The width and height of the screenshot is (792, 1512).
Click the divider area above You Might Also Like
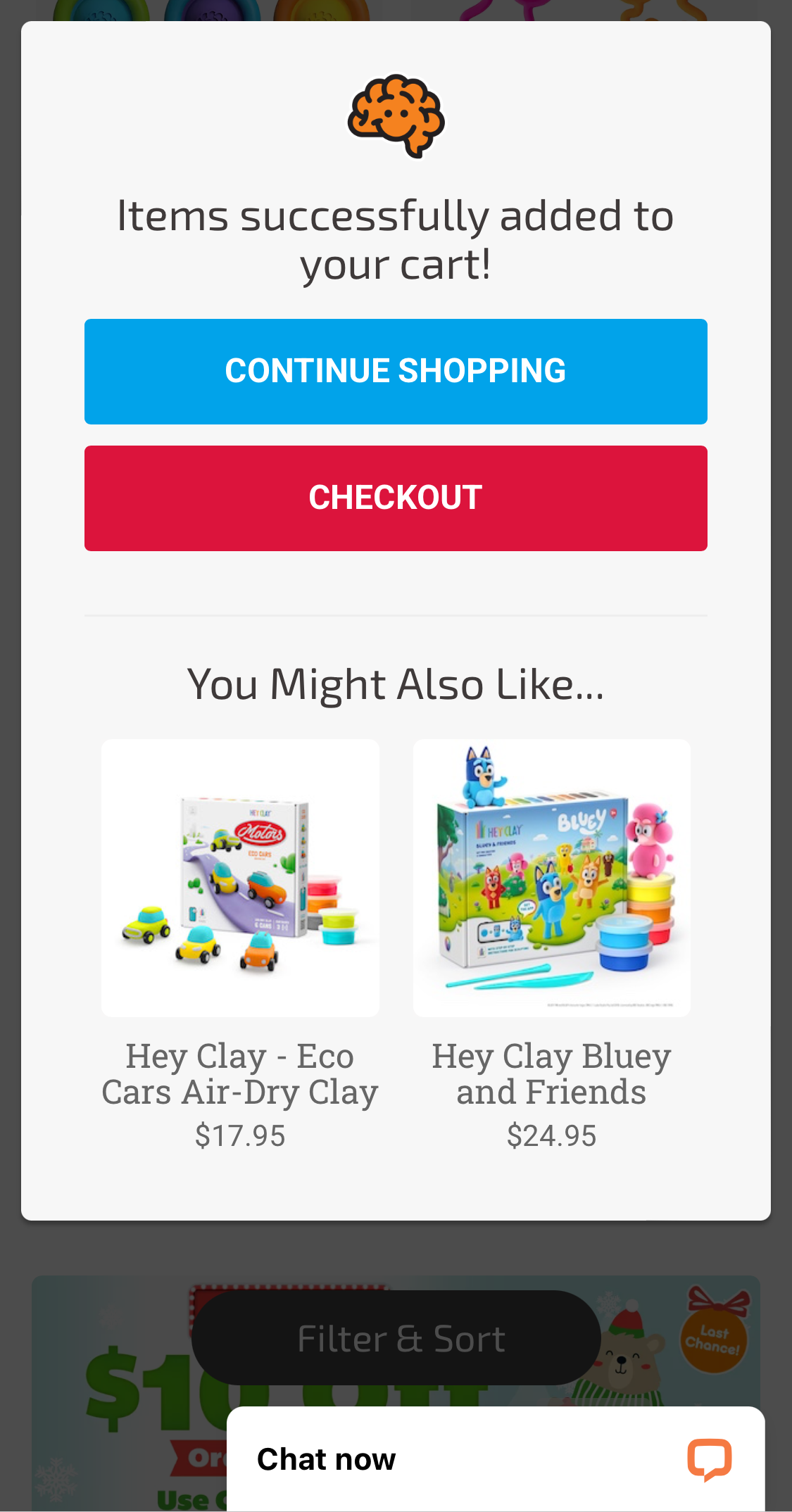(396, 615)
